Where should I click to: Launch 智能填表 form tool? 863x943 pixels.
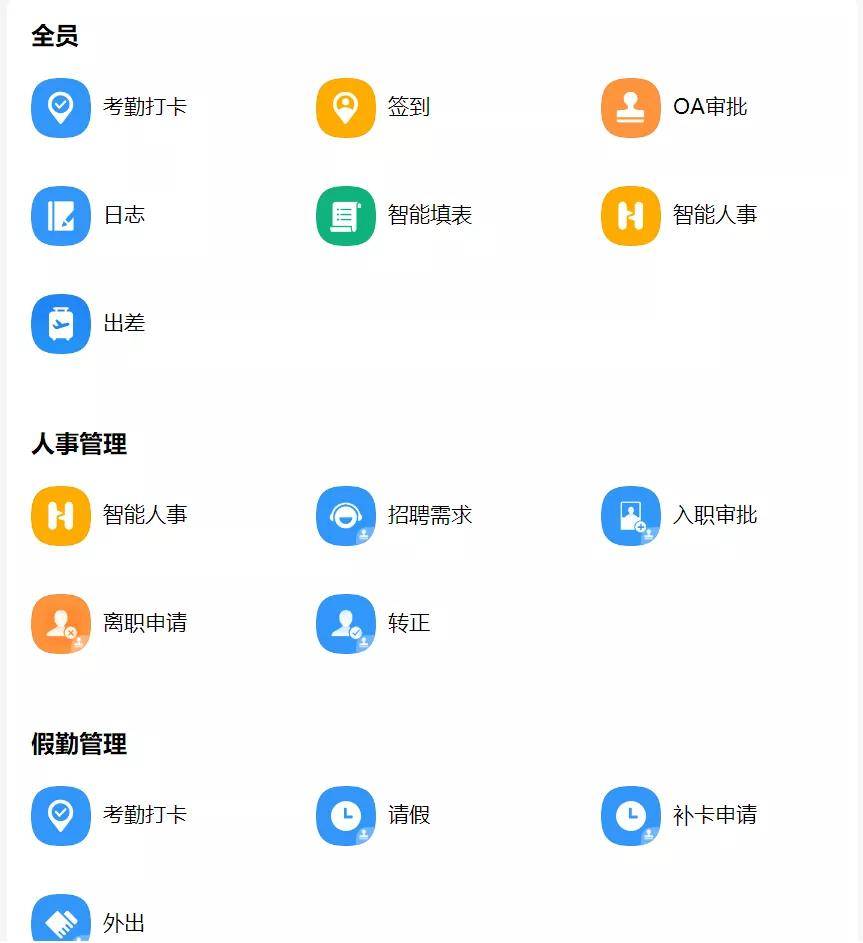[346, 215]
